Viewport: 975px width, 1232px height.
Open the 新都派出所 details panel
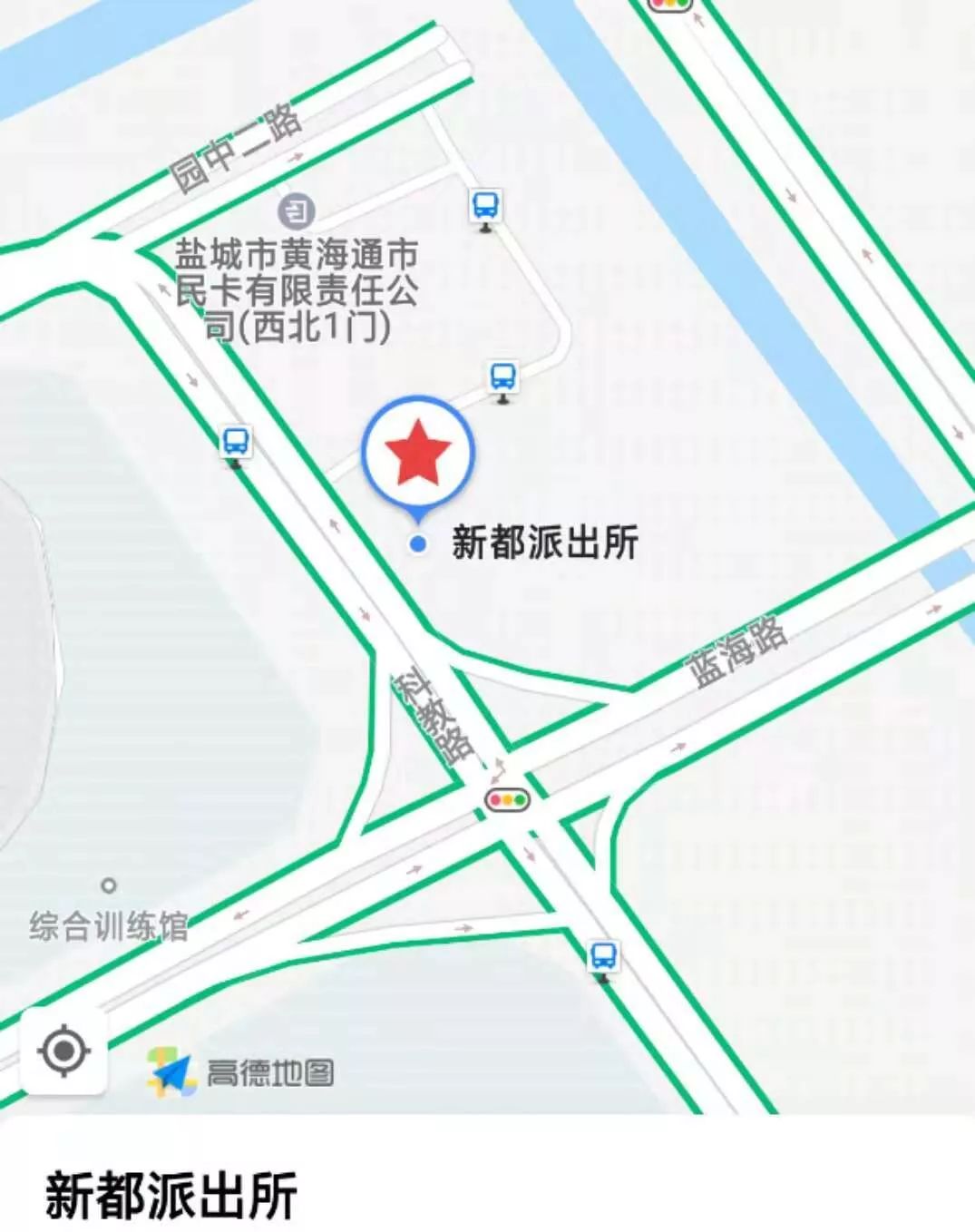click(x=172, y=1195)
